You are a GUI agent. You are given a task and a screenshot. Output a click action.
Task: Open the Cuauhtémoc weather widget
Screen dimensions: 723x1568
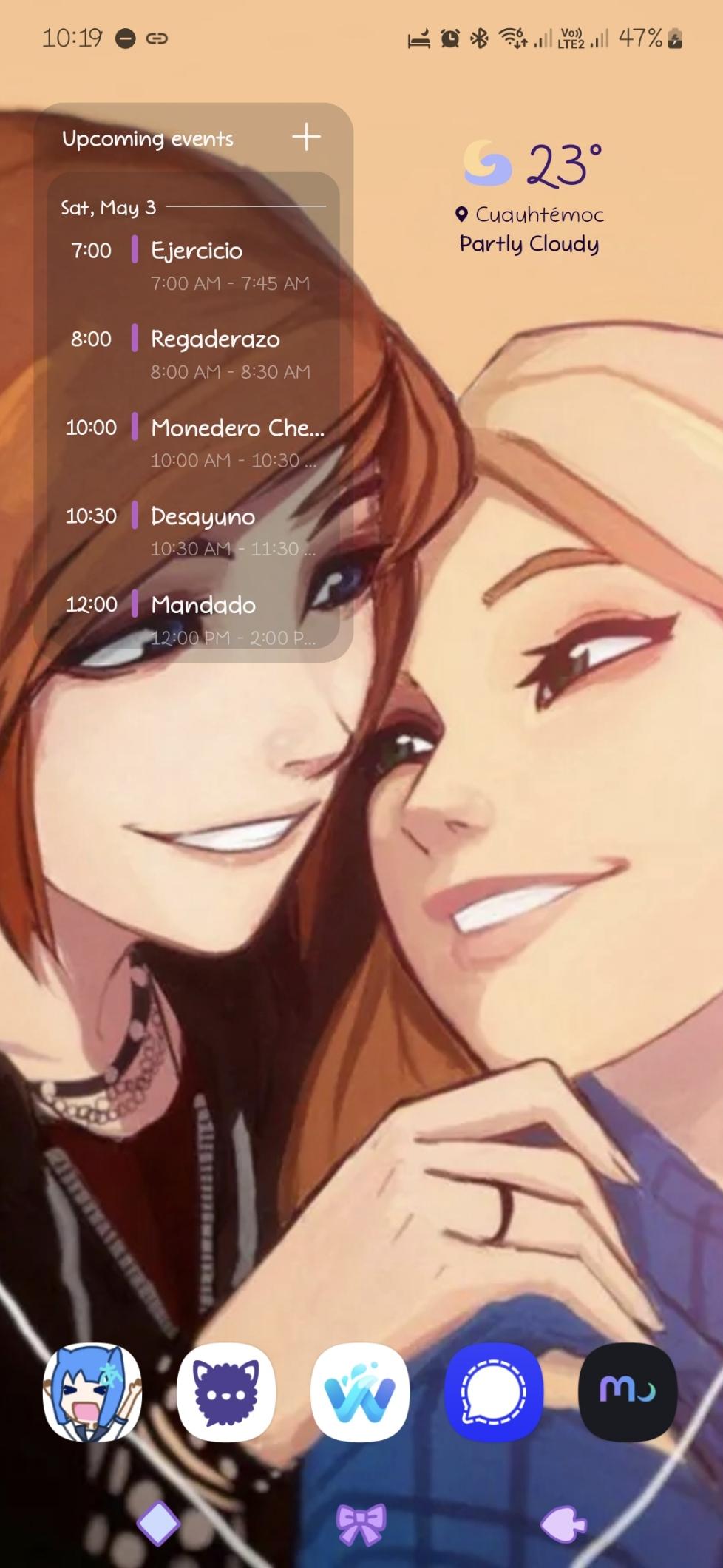530,197
